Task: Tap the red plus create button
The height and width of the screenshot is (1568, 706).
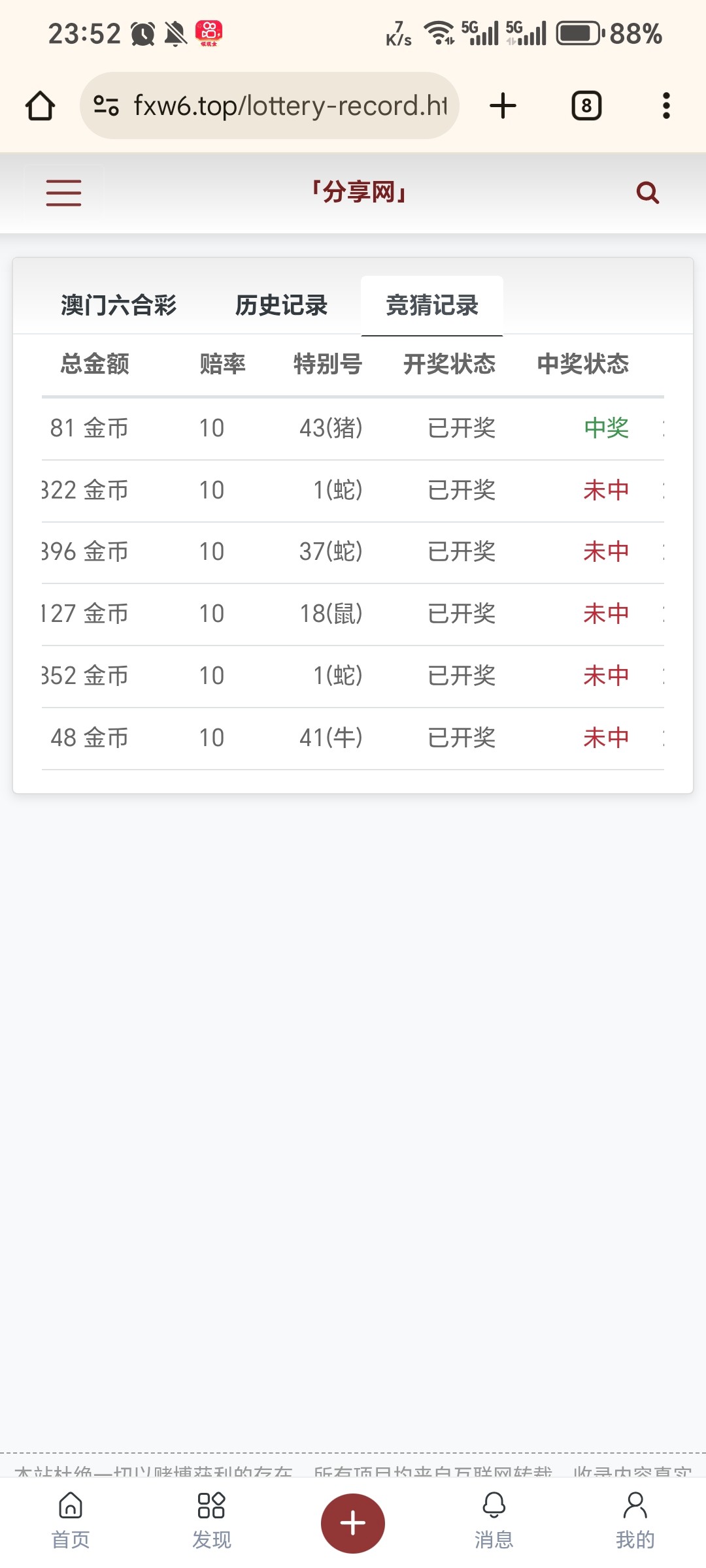Action: pos(352,1523)
